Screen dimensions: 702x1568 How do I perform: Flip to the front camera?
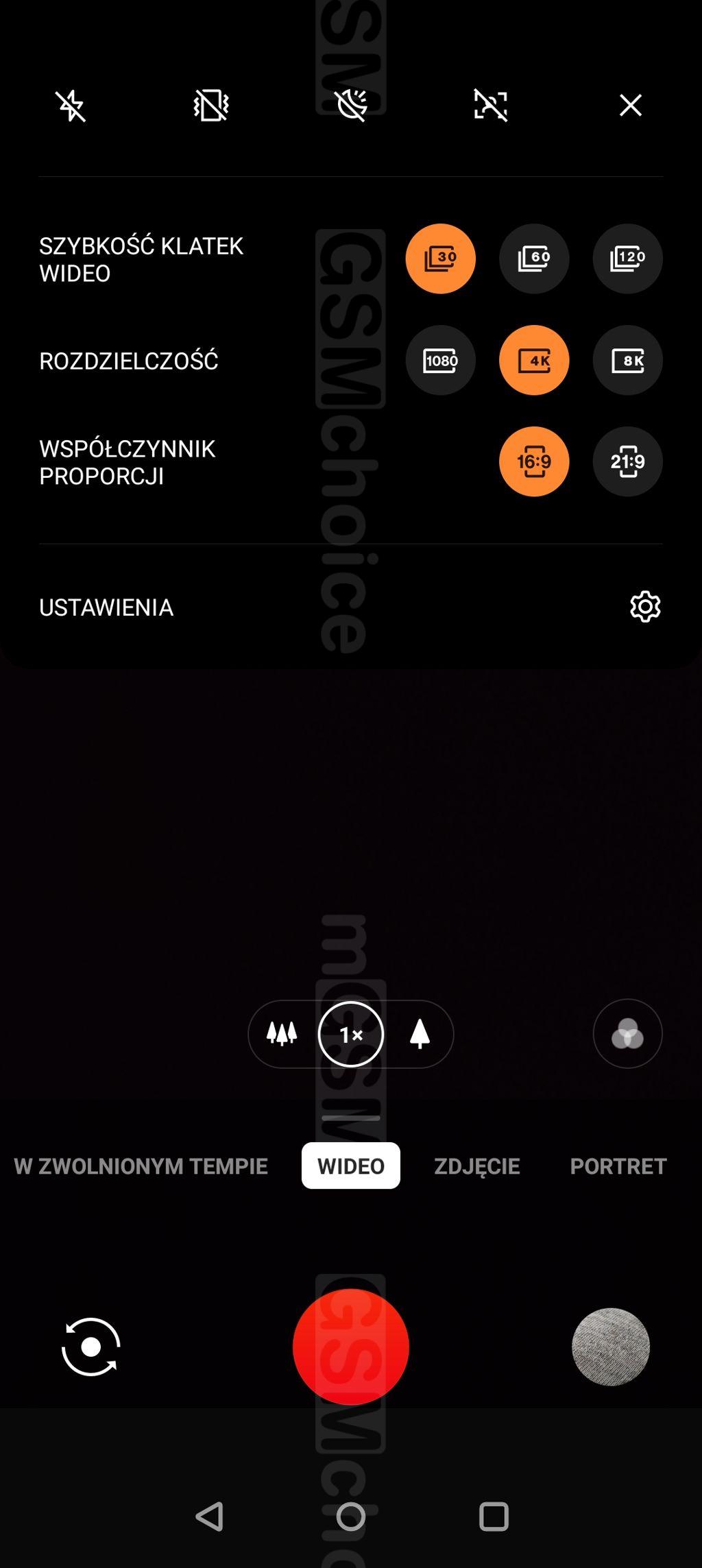[x=91, y=1347]
